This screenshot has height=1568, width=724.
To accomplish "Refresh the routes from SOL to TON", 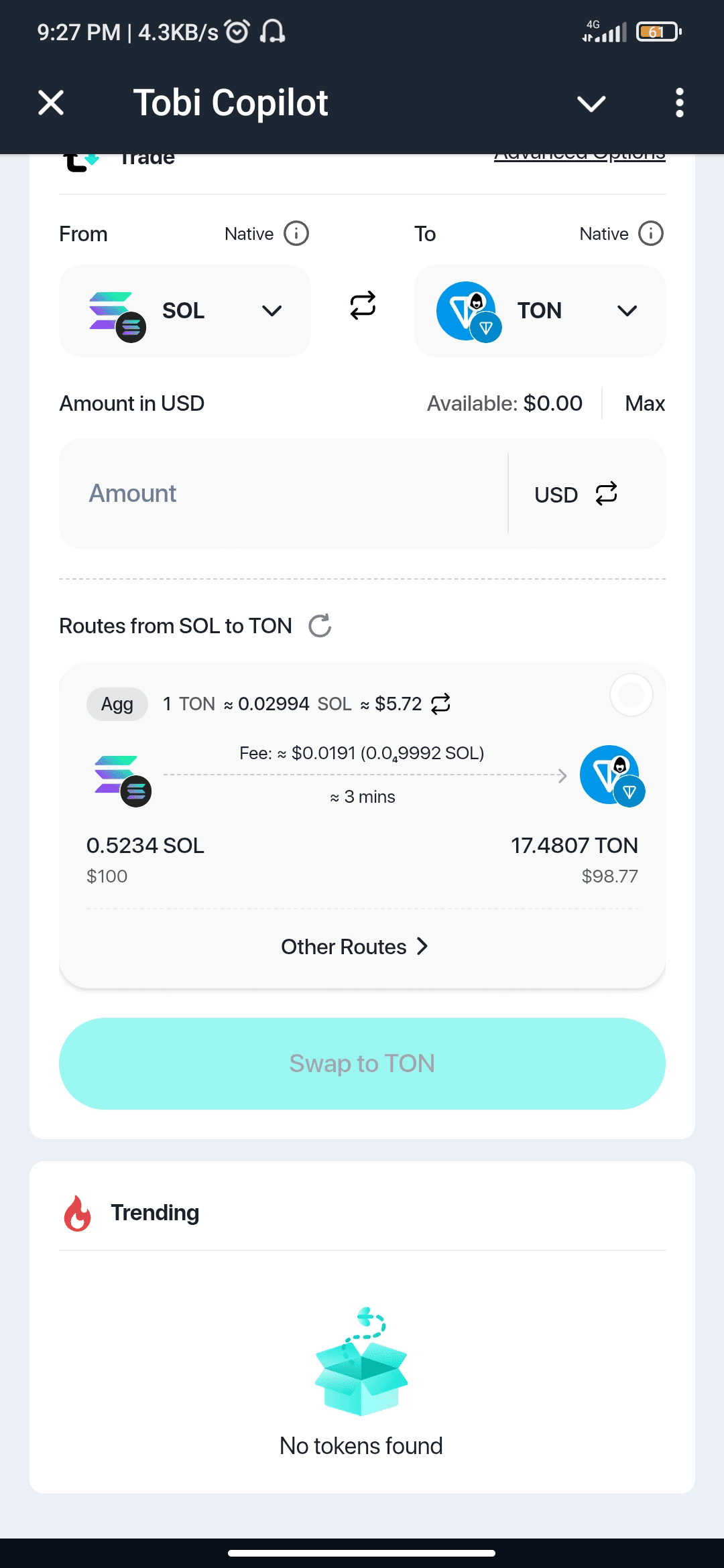I will coord(320,626).
